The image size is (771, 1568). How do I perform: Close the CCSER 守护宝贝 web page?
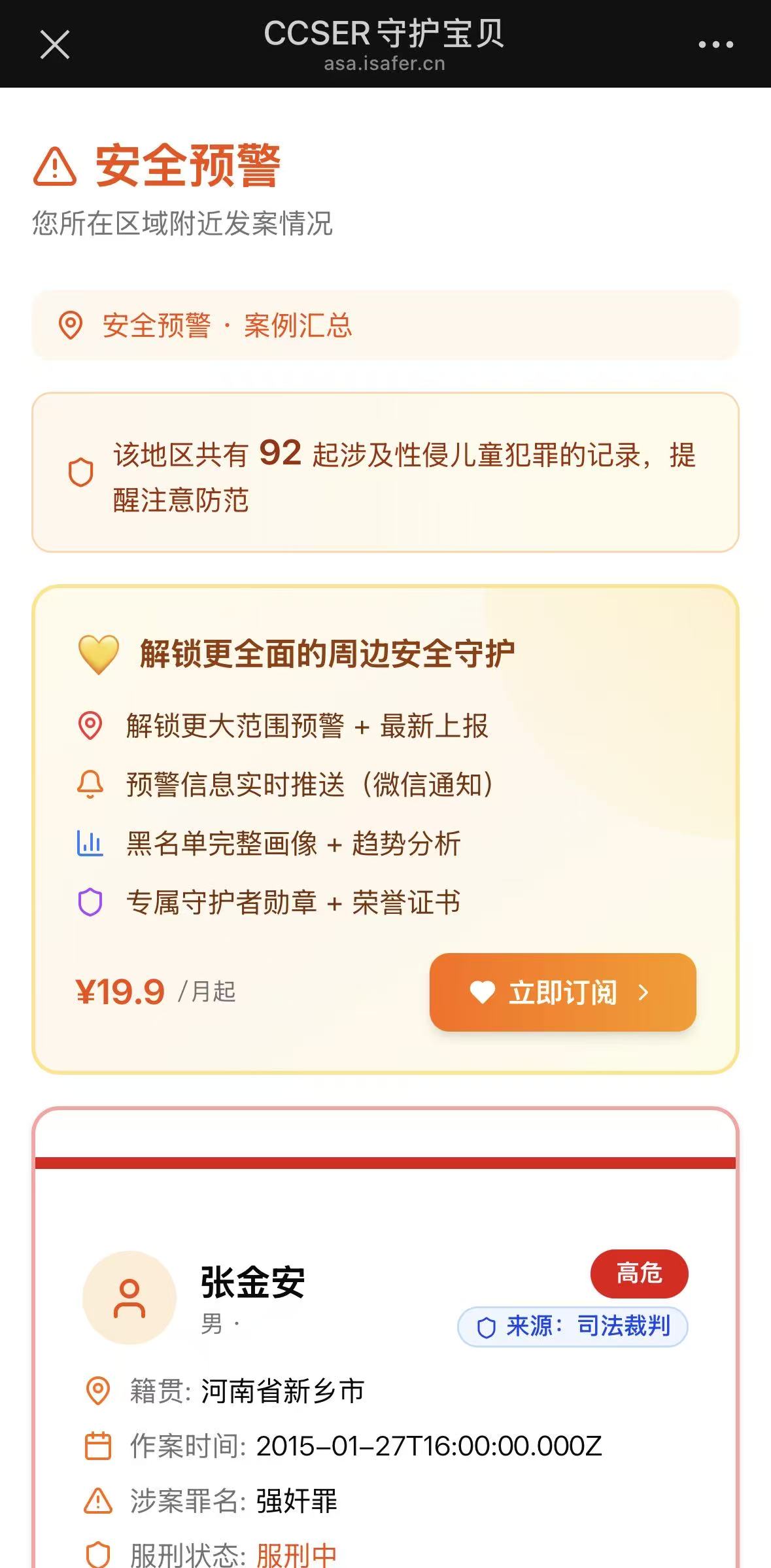pyautogui.click(x=55, y=45)
